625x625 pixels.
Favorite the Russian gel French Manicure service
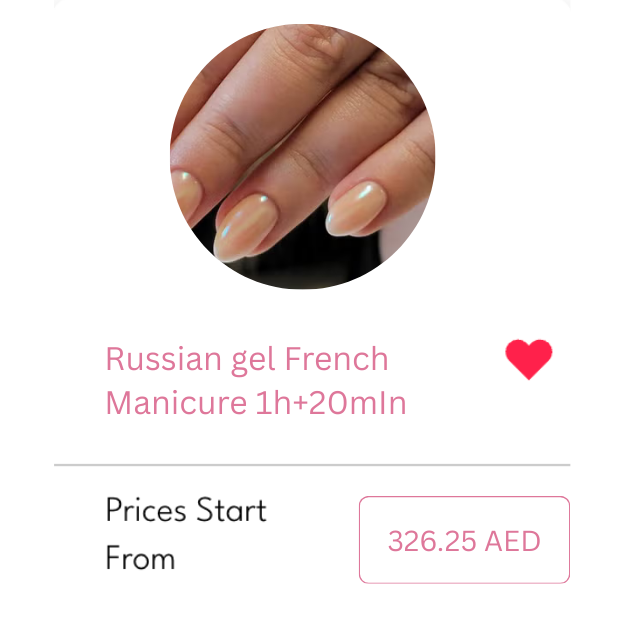point(529,359)
